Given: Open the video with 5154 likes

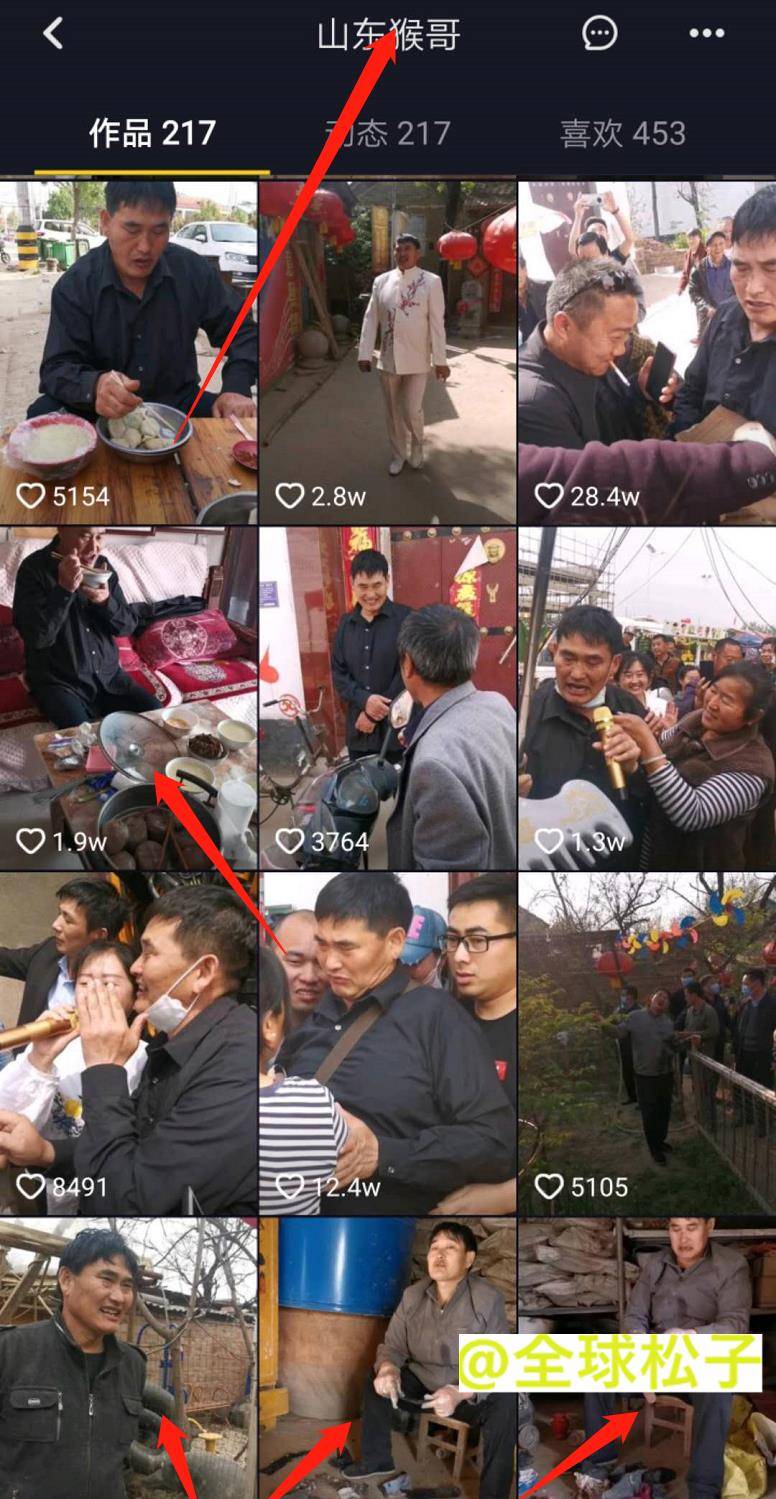Looking at the screenshot, I should pyautogui.click(x=128, y=350).
